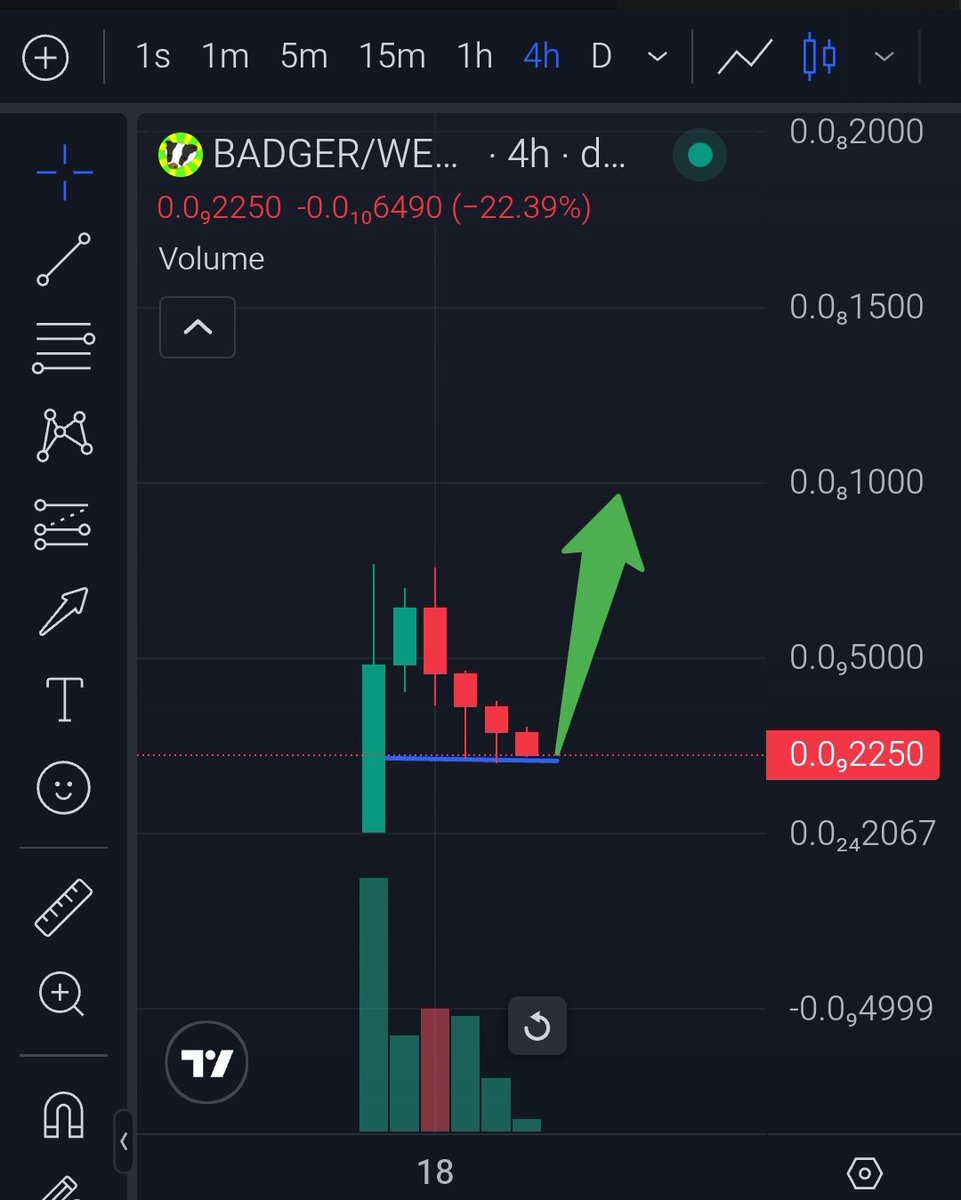Set the chart to 15m
This screenshot has width=961, height=1200.
pyautogui.click(x=392, y=57)
